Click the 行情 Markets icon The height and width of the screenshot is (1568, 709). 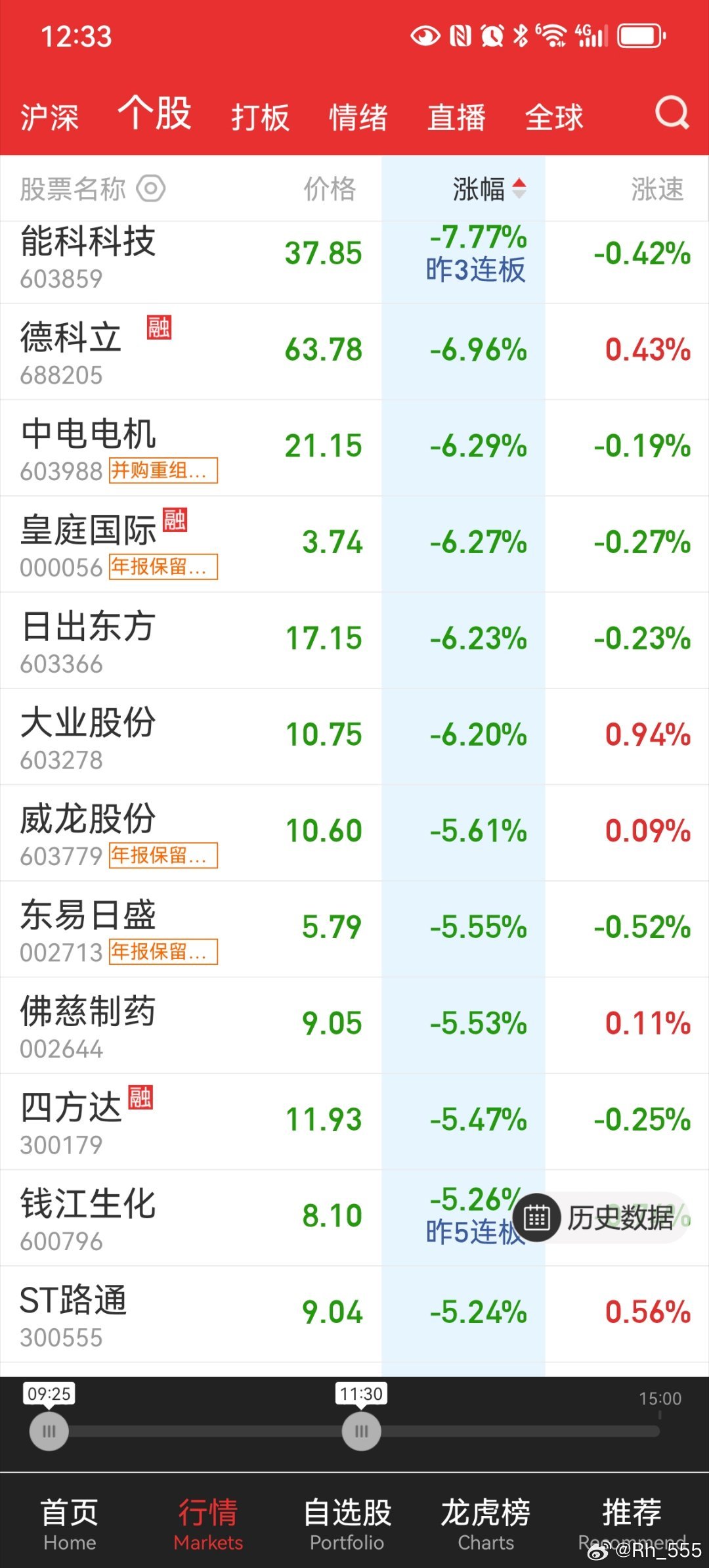click(x=208, y=1524)
